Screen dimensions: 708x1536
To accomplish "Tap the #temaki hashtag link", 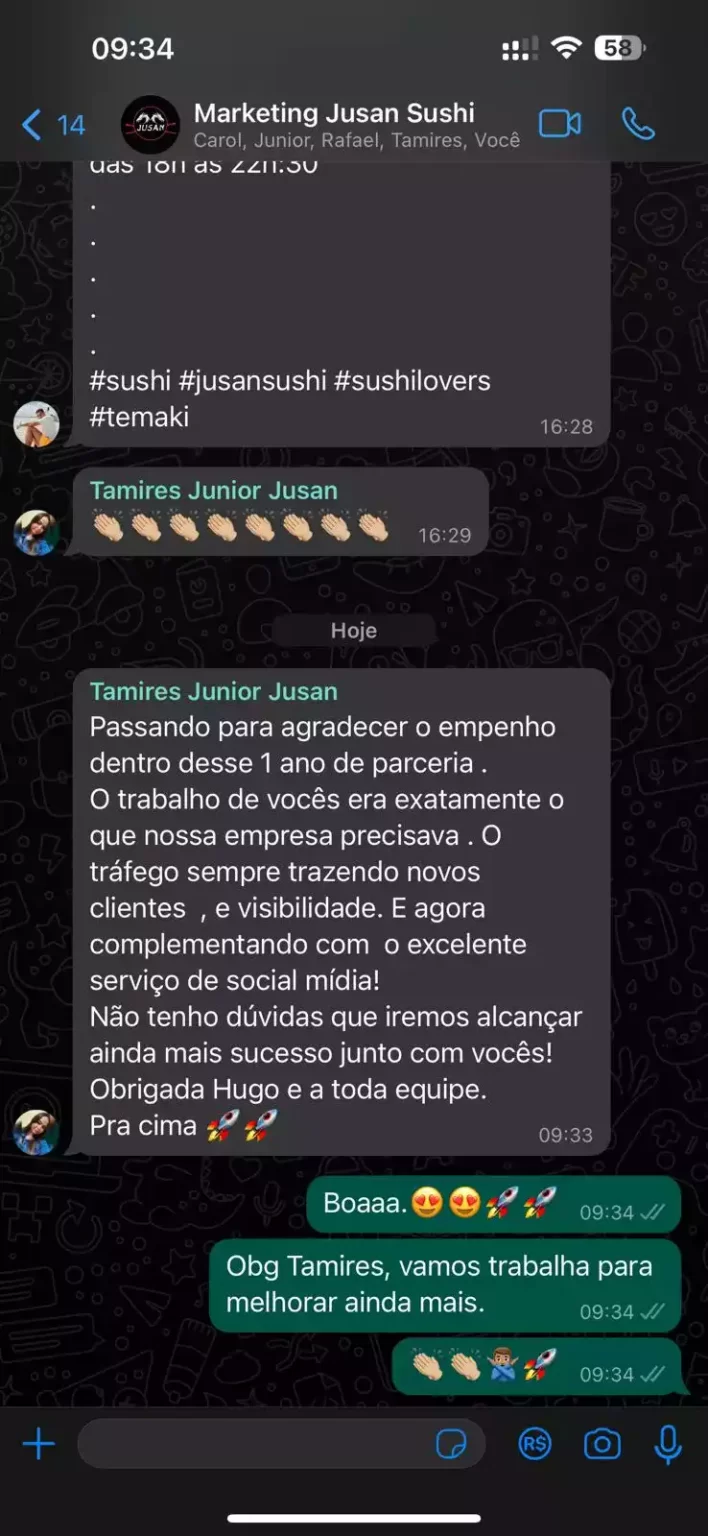I will pos(139,417).
